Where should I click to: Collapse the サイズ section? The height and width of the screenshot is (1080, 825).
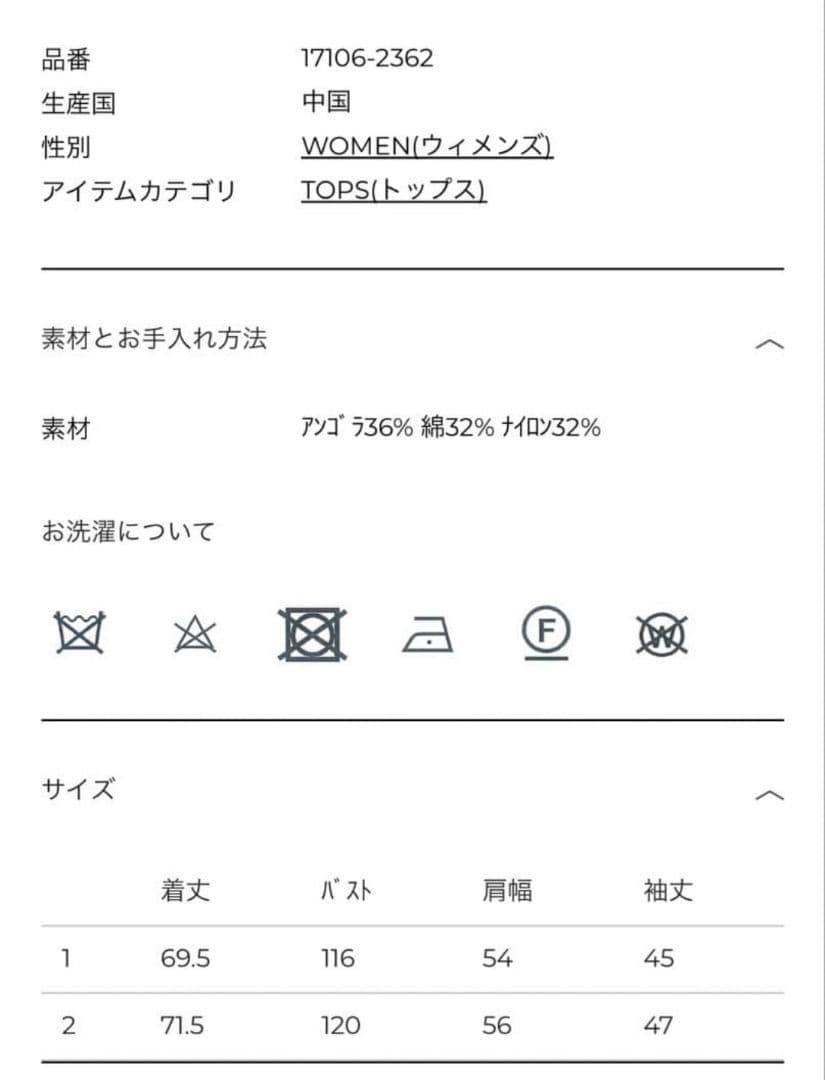point(768,796)
